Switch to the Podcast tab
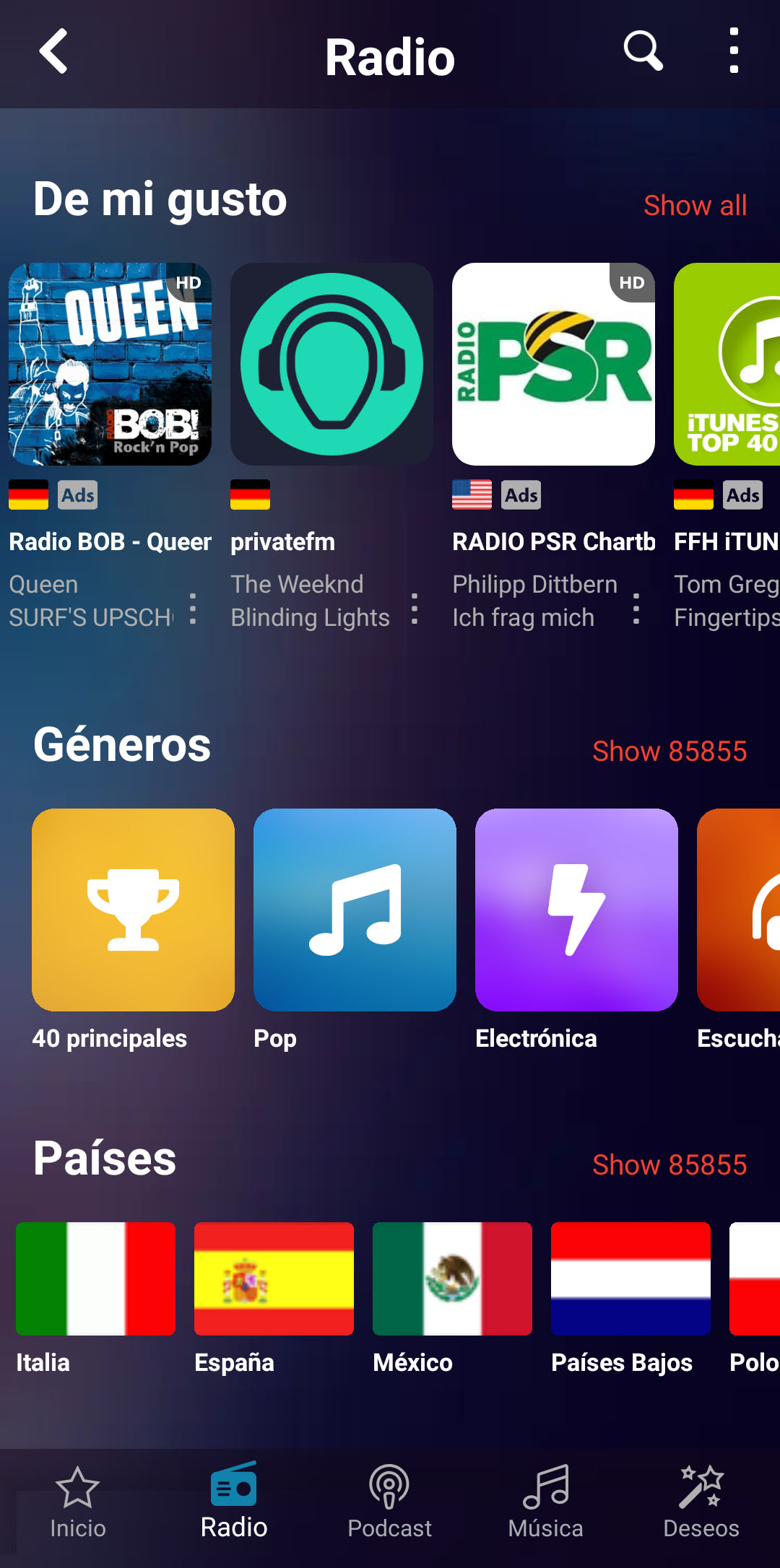The image size is (780, 1568). click(x=389, y=1502)
